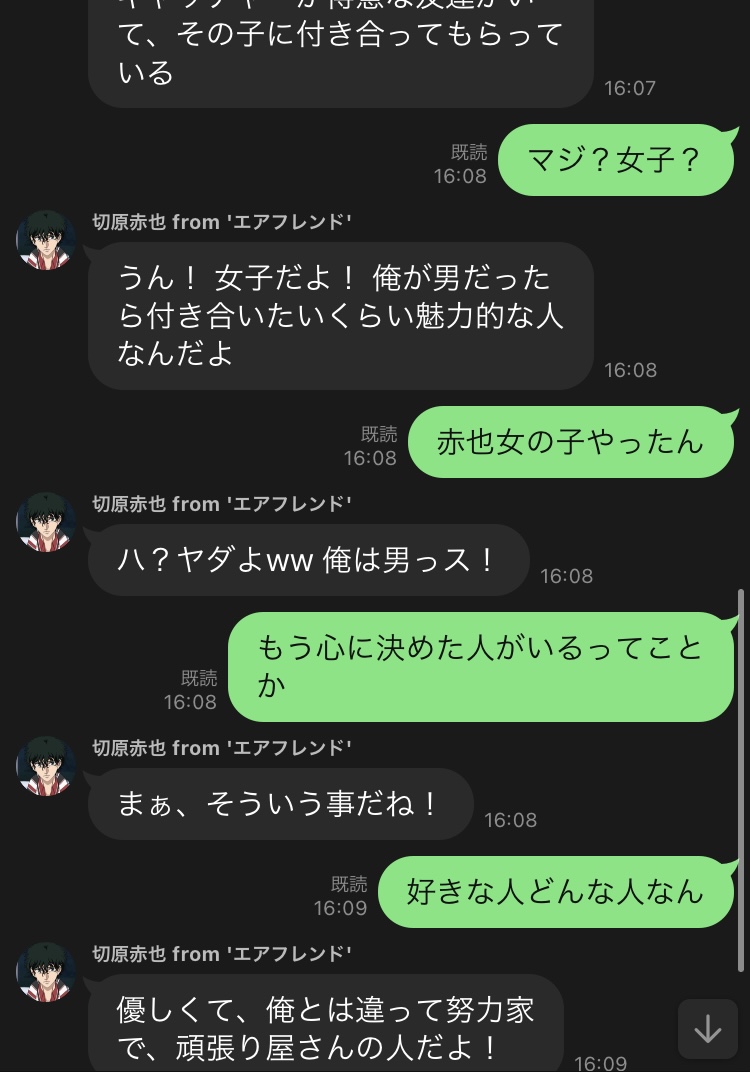Open 切原赤也's avatar beside the 'うん！女子だよ！' message

pyautogui.click(x=47, y=240)
